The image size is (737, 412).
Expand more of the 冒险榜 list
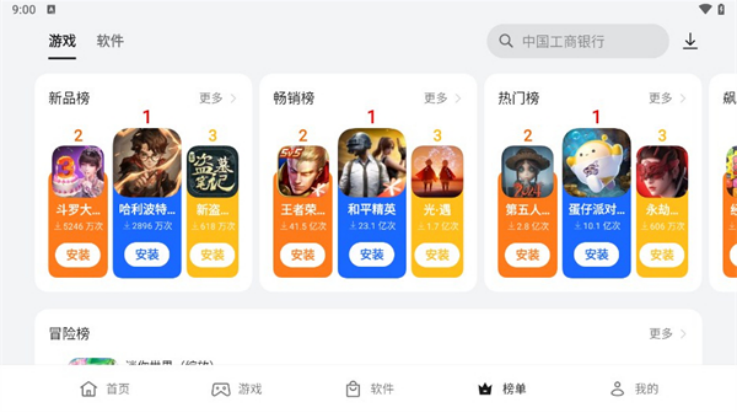point(667,333)
